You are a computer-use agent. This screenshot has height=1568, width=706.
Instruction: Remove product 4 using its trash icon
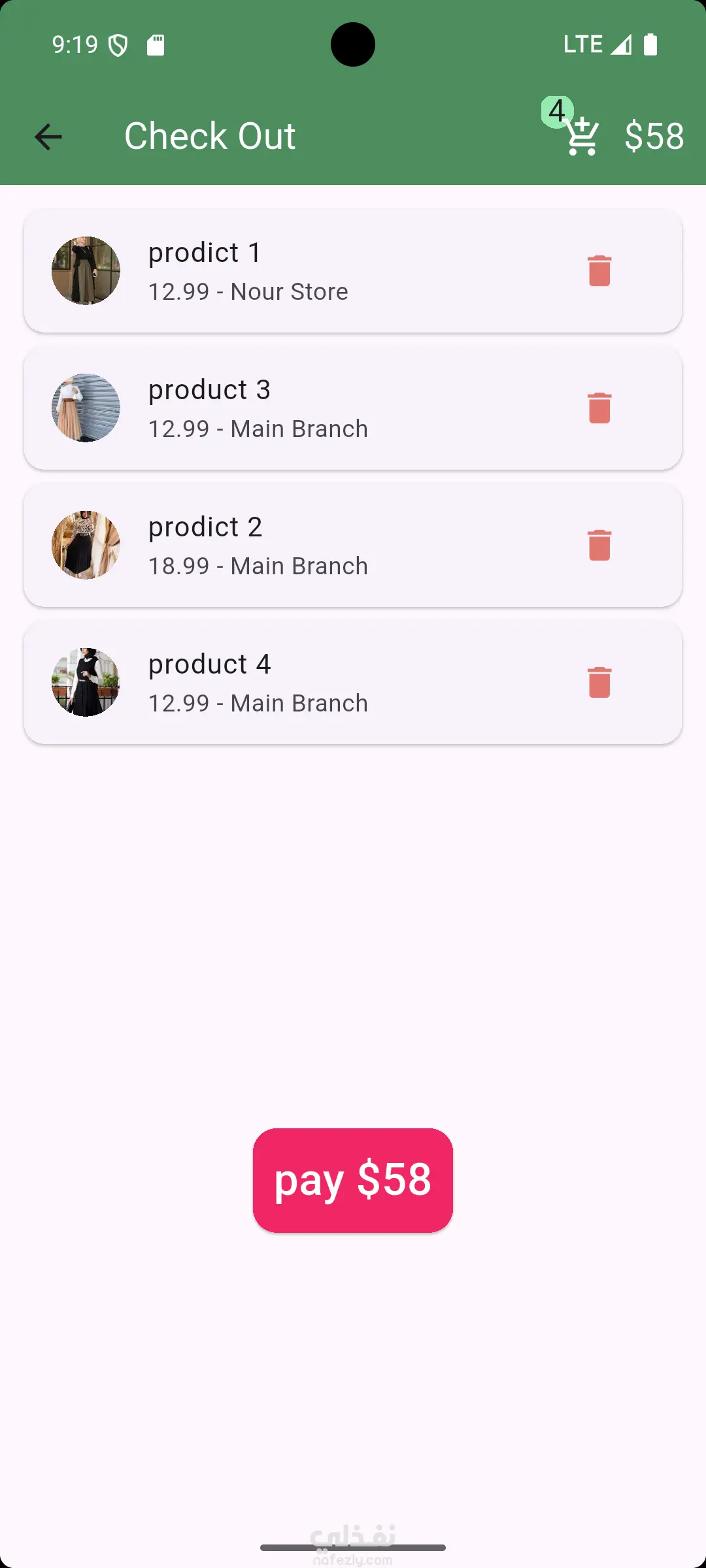(599, 682)
